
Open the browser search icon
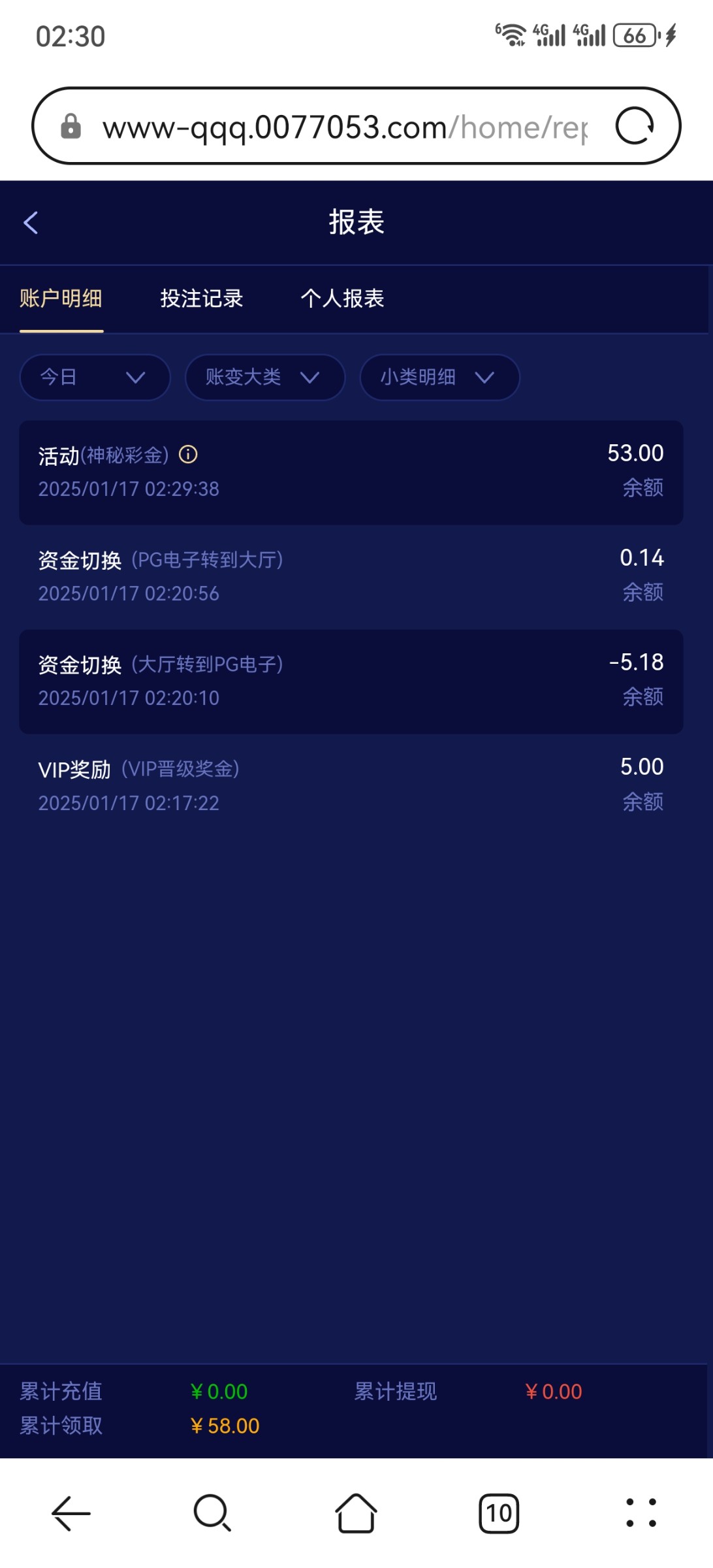(212, 1513)
